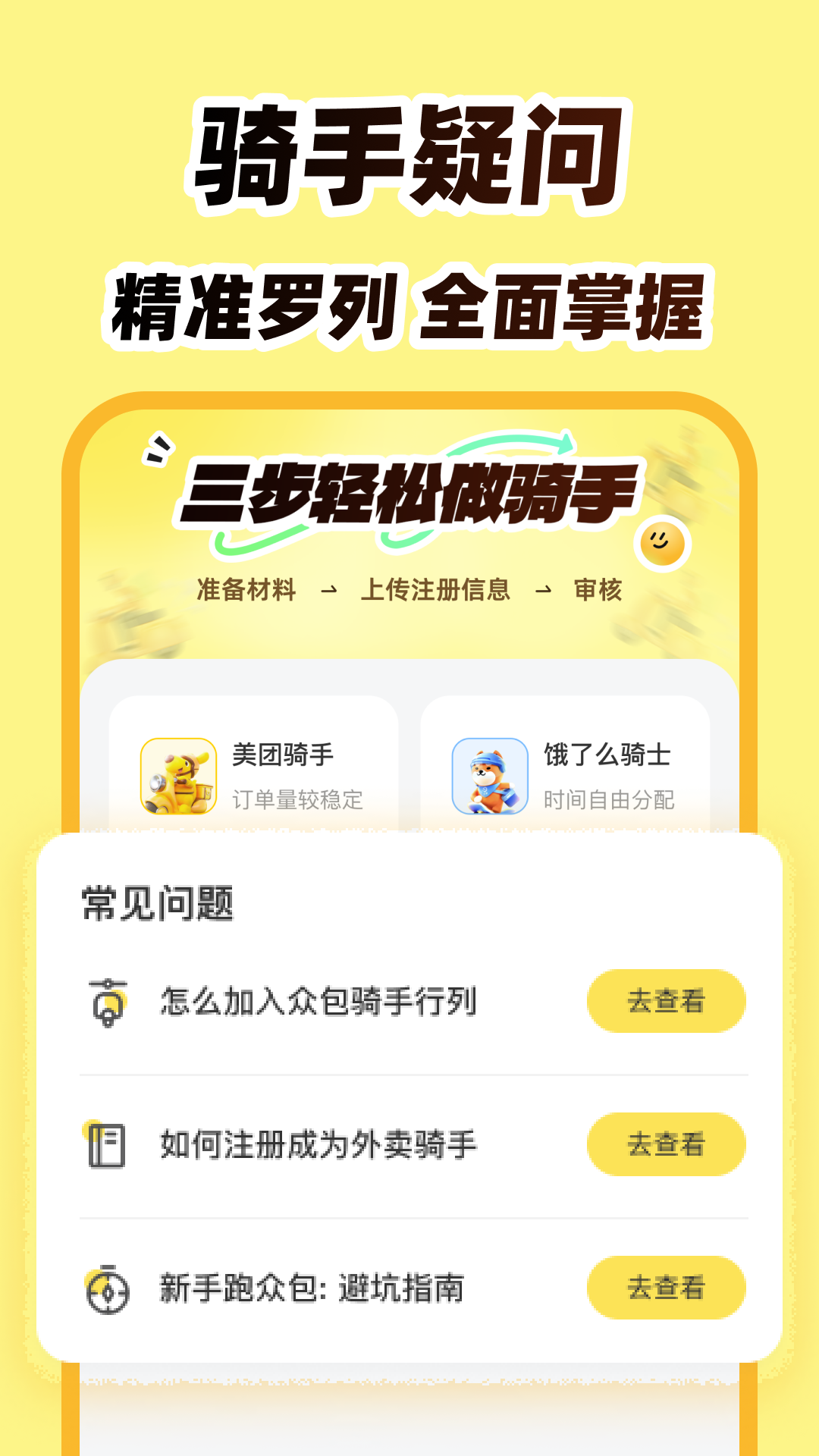Open 去查看 for 如何注册成为外卖骑手
This screenshot has width=819, height=1456.
[x=665, y=1144]
